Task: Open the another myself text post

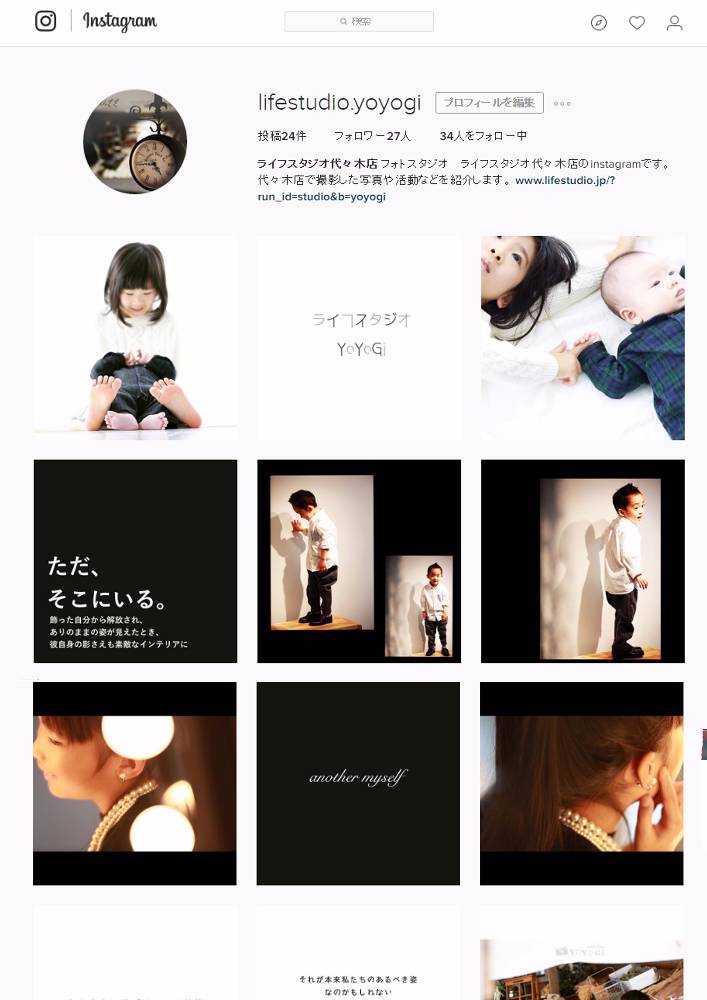Action: click(359, 784)
